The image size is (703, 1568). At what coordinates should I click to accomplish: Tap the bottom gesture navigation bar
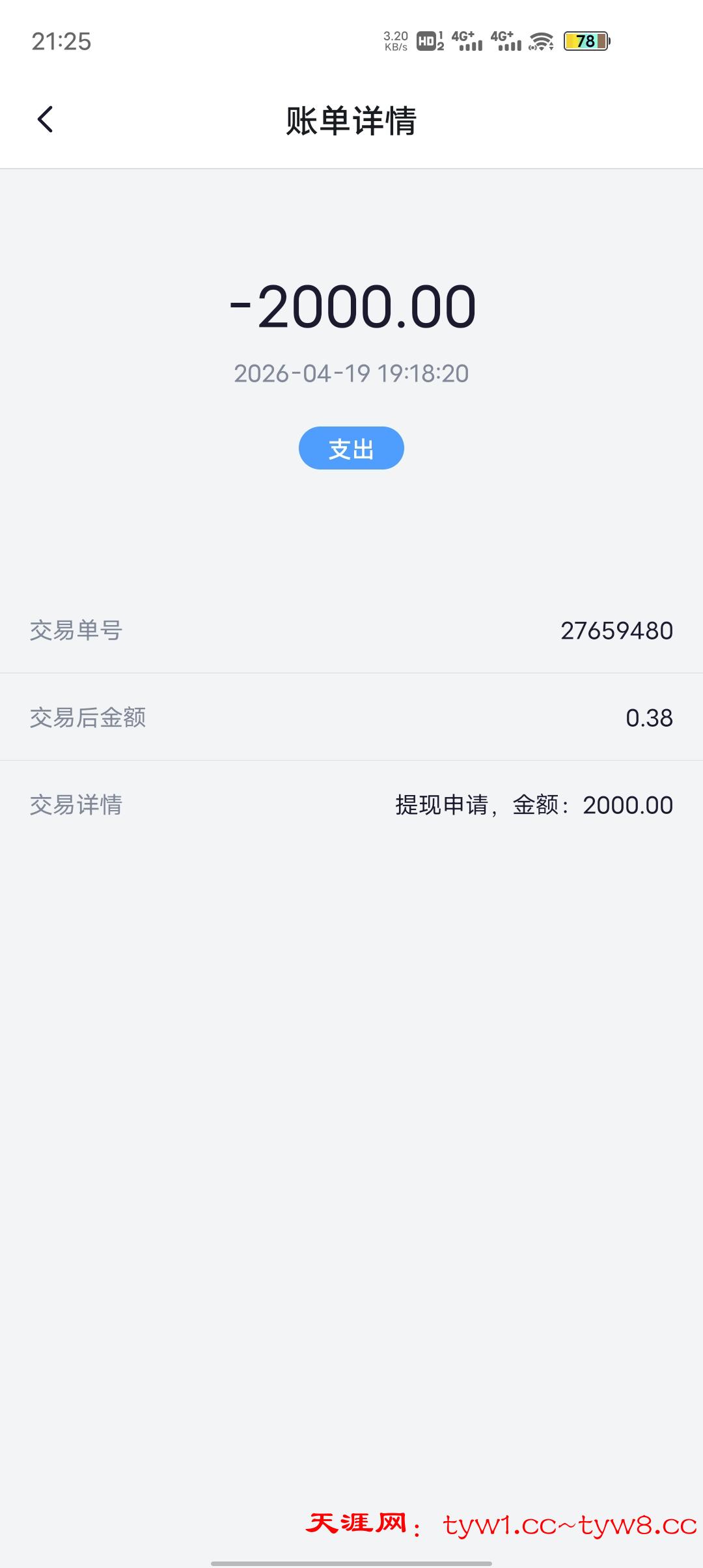[x=351, y=1560]
